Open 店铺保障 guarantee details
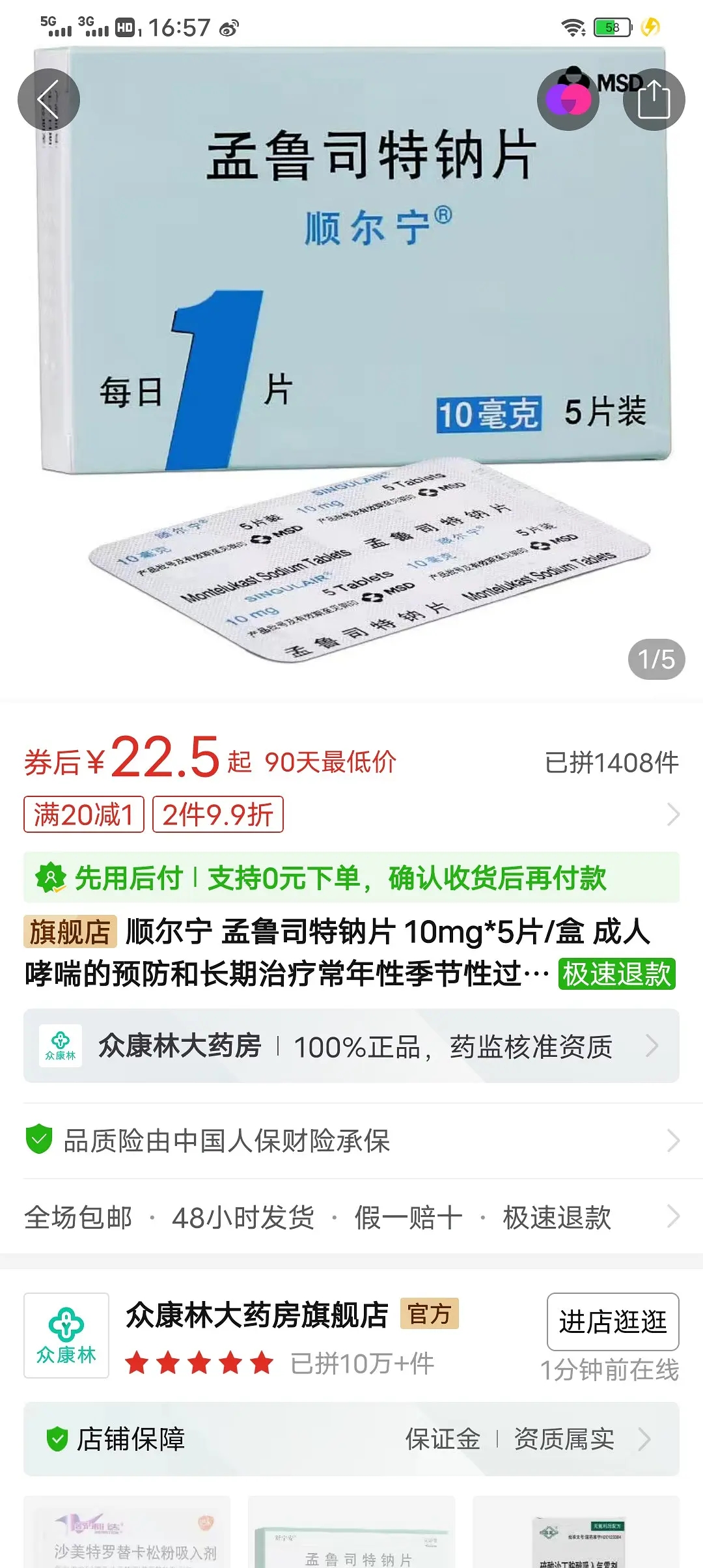Screen dimensions: 703x1568 351,1439
